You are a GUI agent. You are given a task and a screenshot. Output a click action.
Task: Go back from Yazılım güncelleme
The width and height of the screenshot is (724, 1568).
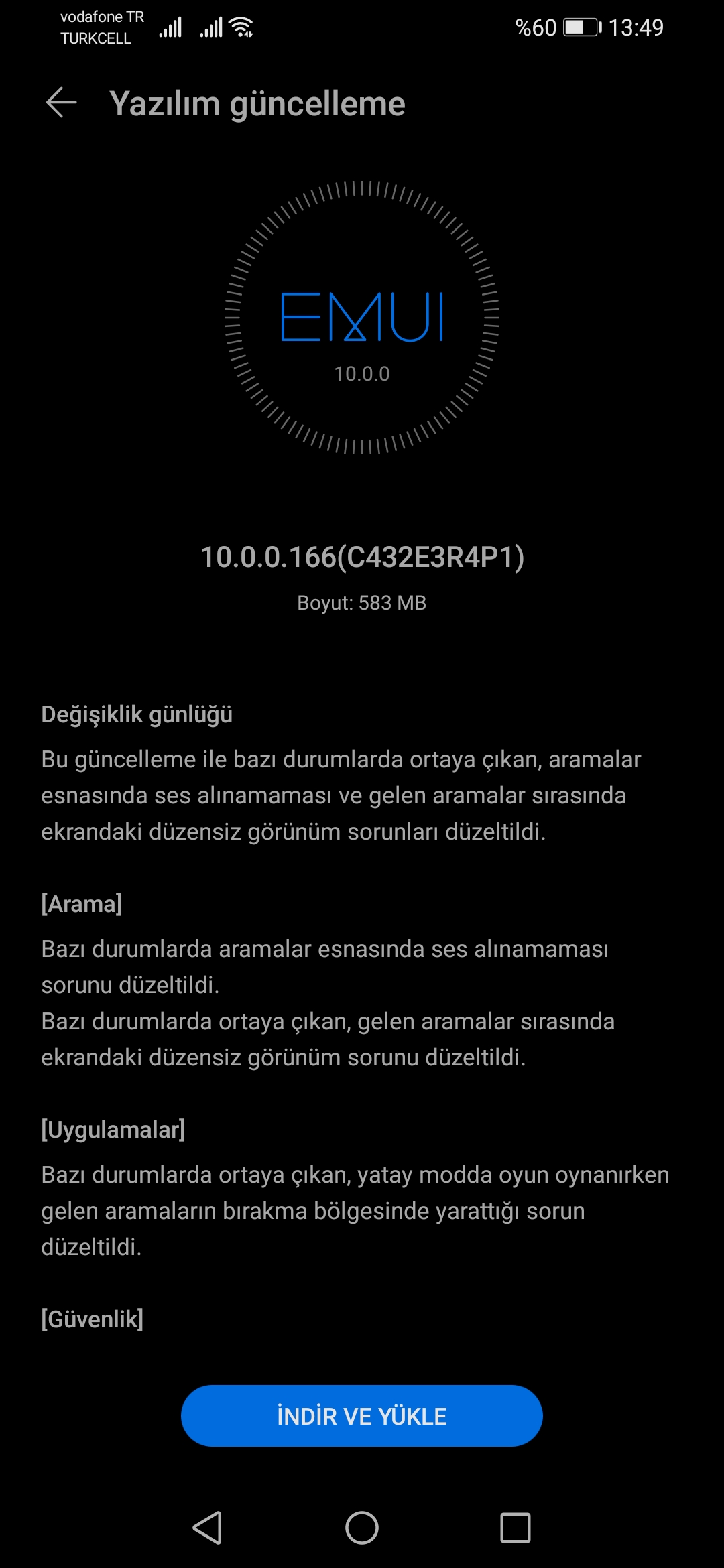click(x=61, y=103)
